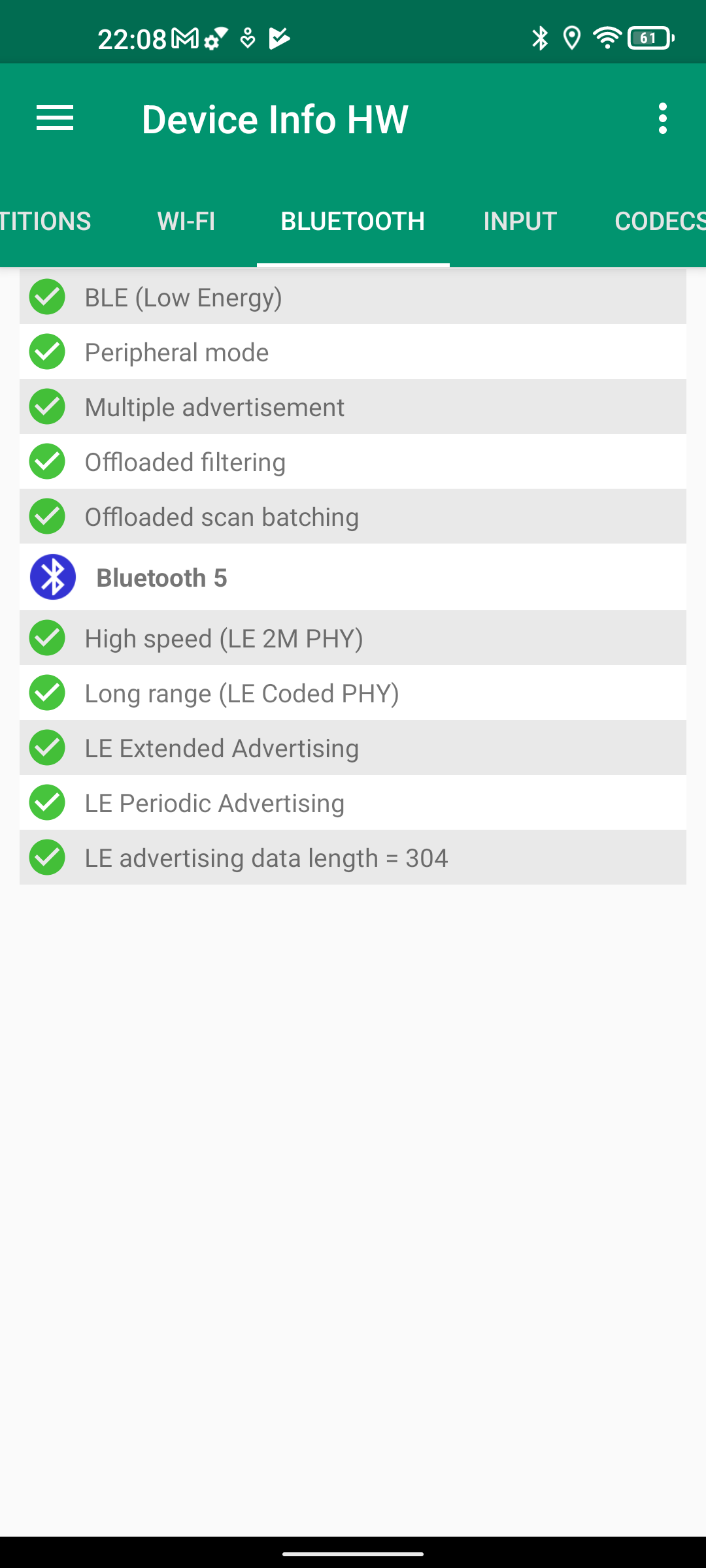This screenshot has width=706, height=1568.
Task: Switch to the WI-FI tab
Action: [x=186, y=221]
